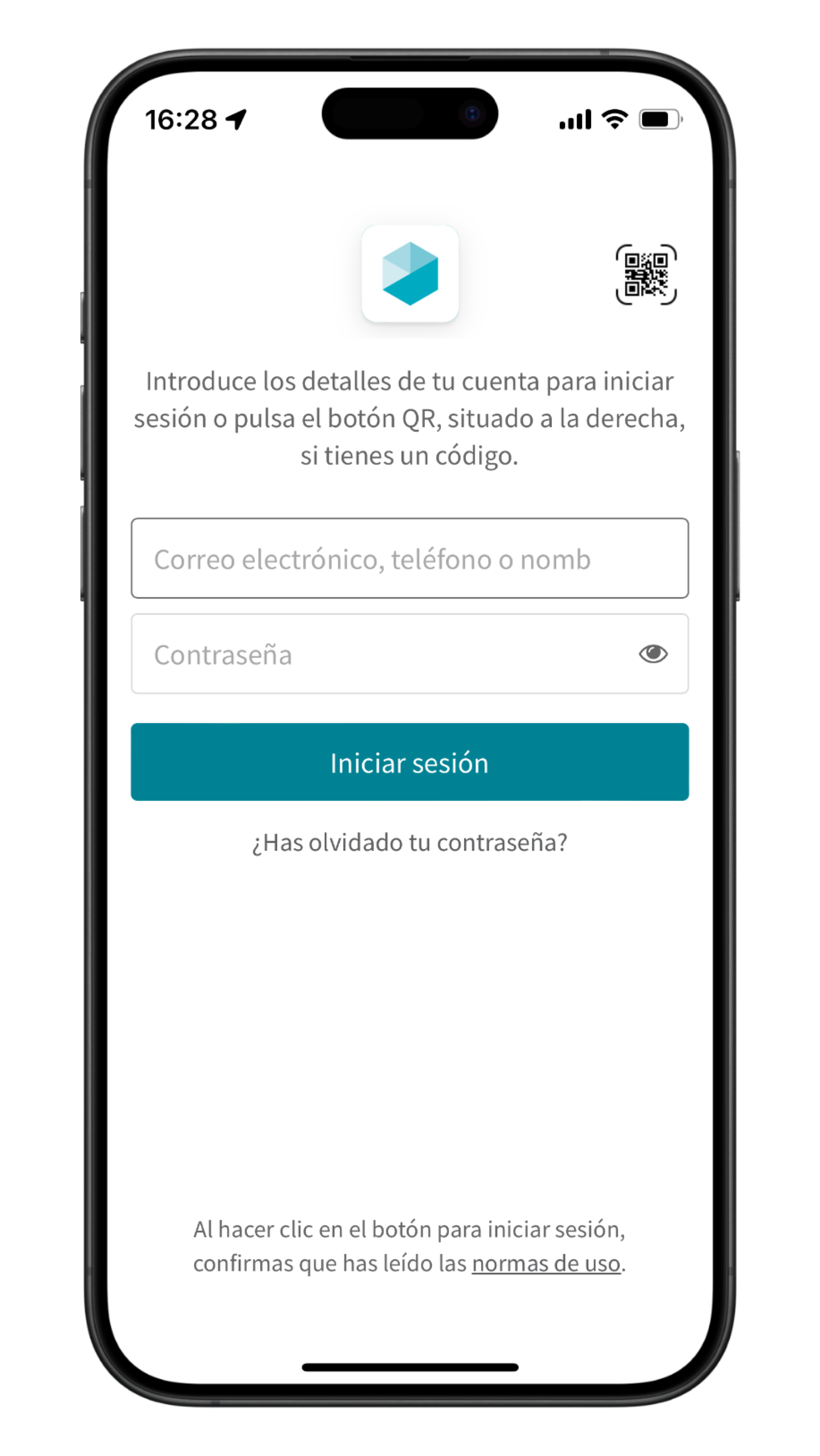Tap the Iniciar sesión button
Viewport: 820px width, 1456px height.
(410, 762)
